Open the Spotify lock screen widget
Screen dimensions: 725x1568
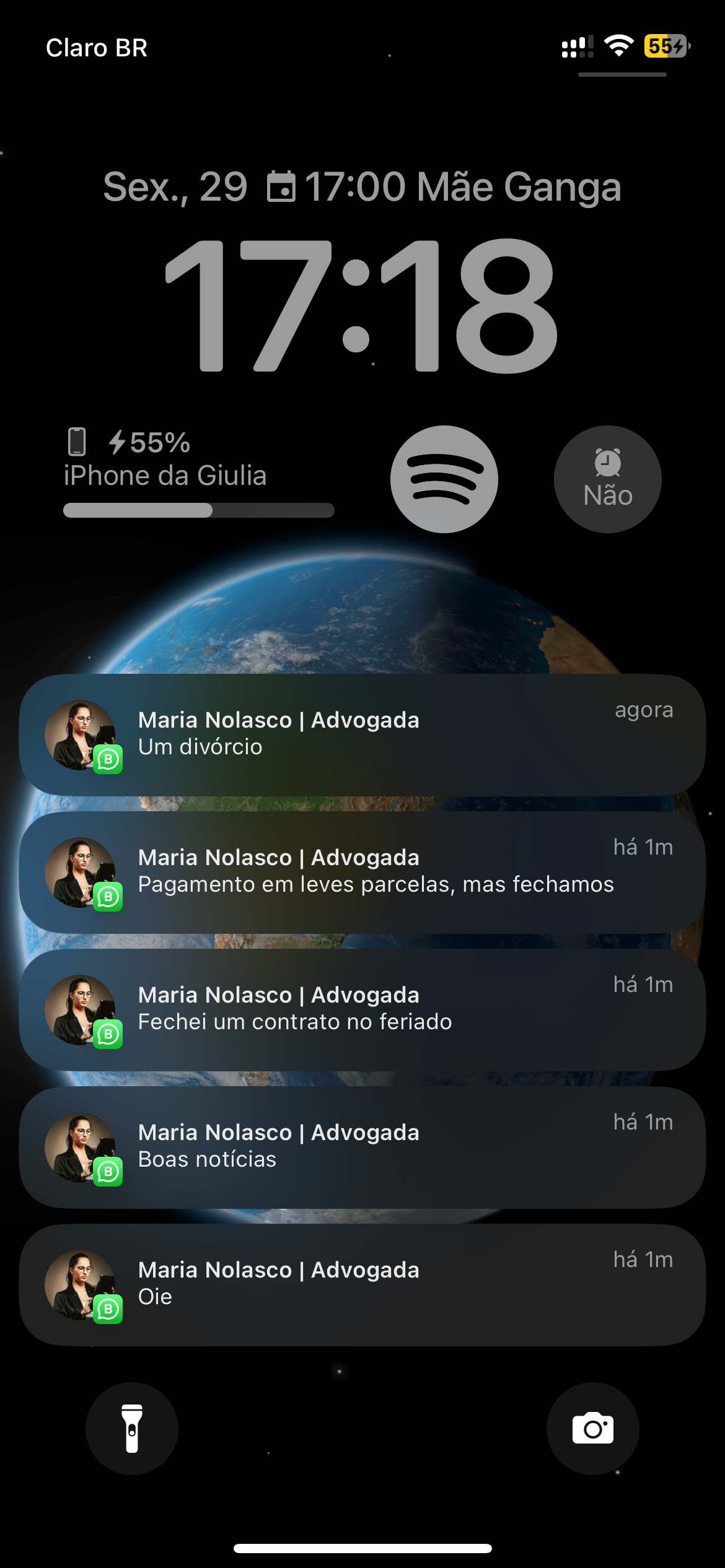444,479
